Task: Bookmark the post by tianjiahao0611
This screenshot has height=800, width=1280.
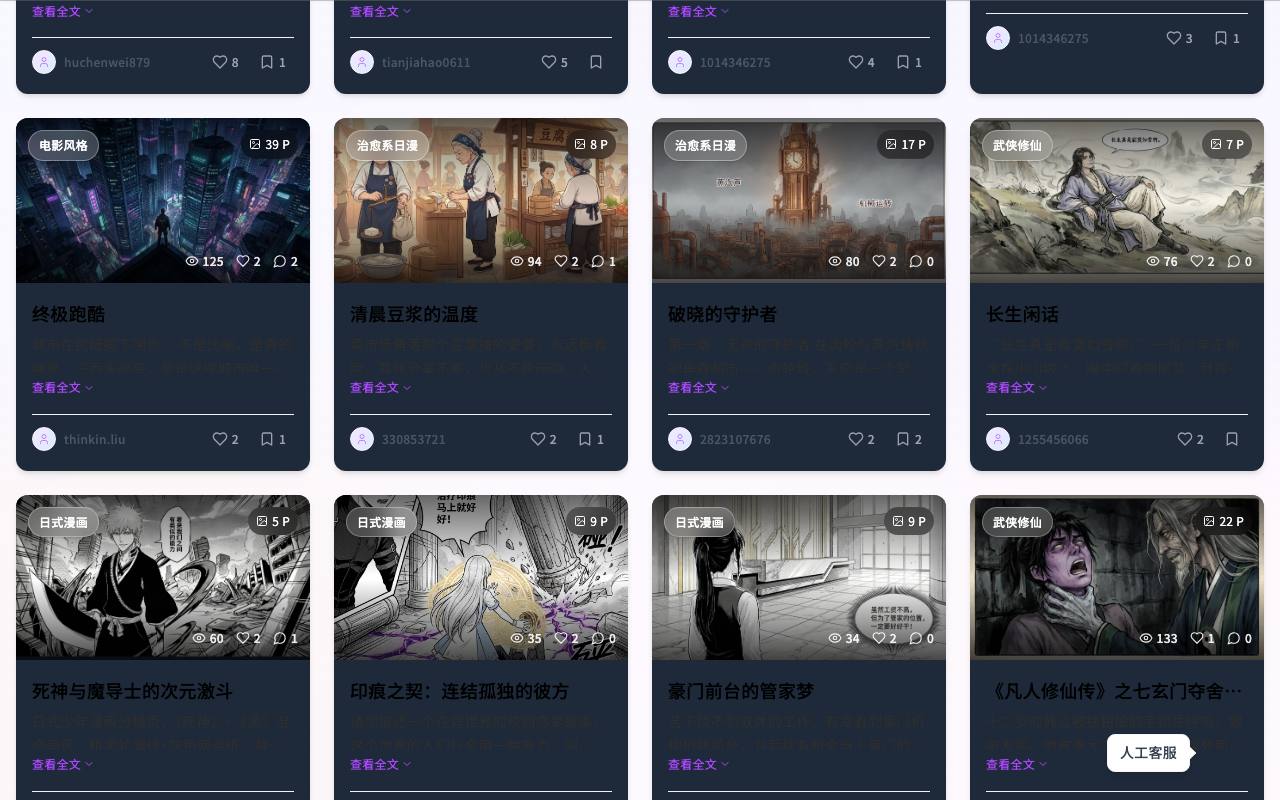Action: click(596, 62)
